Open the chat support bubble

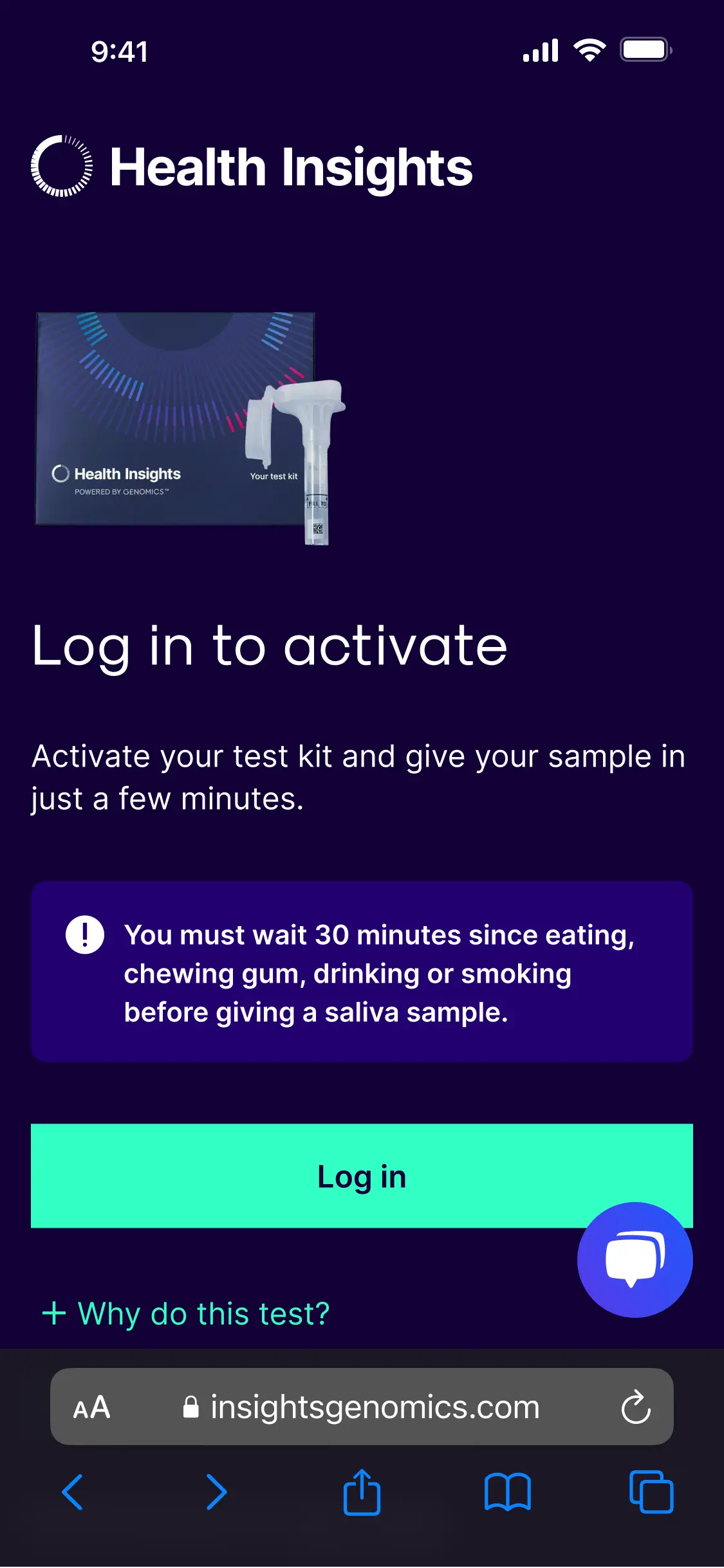635,1259
